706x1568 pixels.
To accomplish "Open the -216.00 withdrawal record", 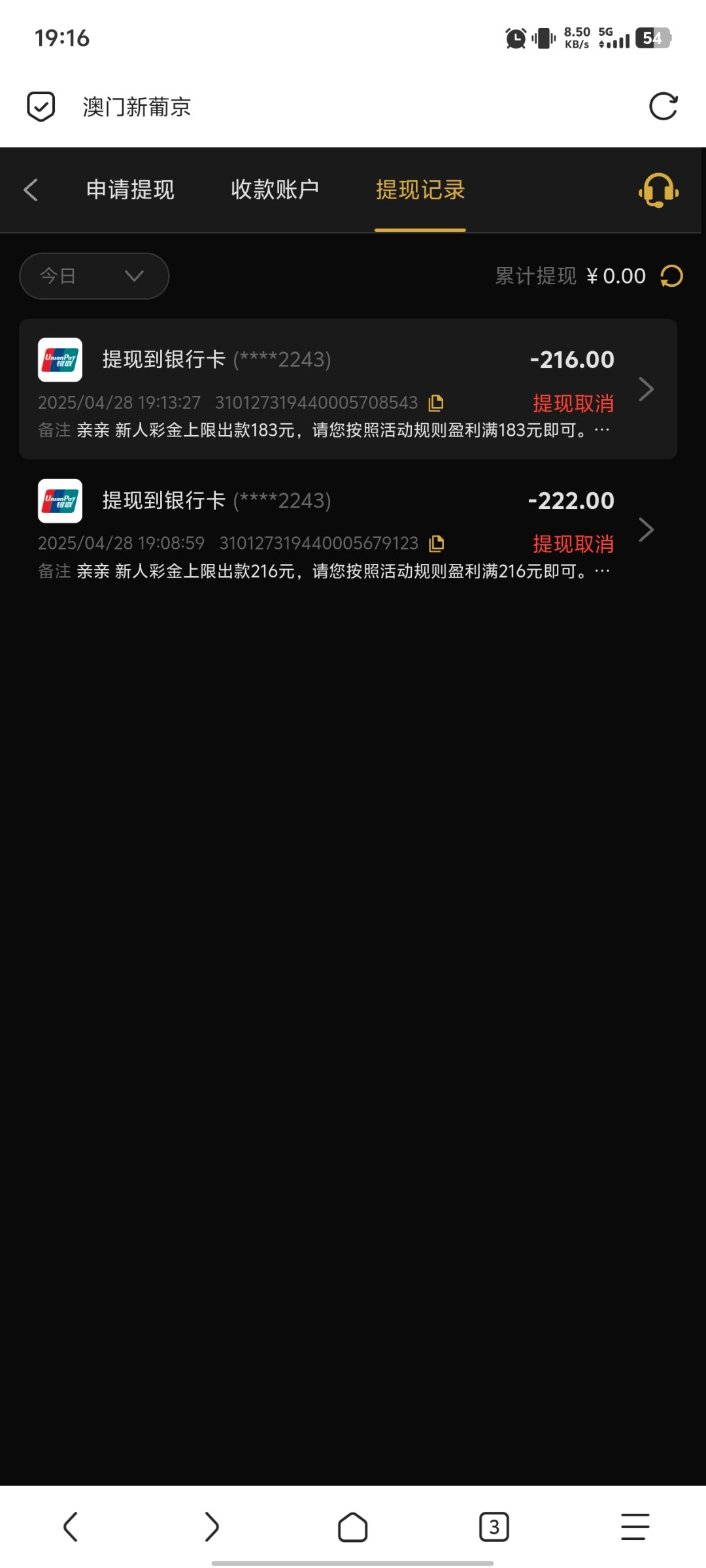I will pos(348,389).
